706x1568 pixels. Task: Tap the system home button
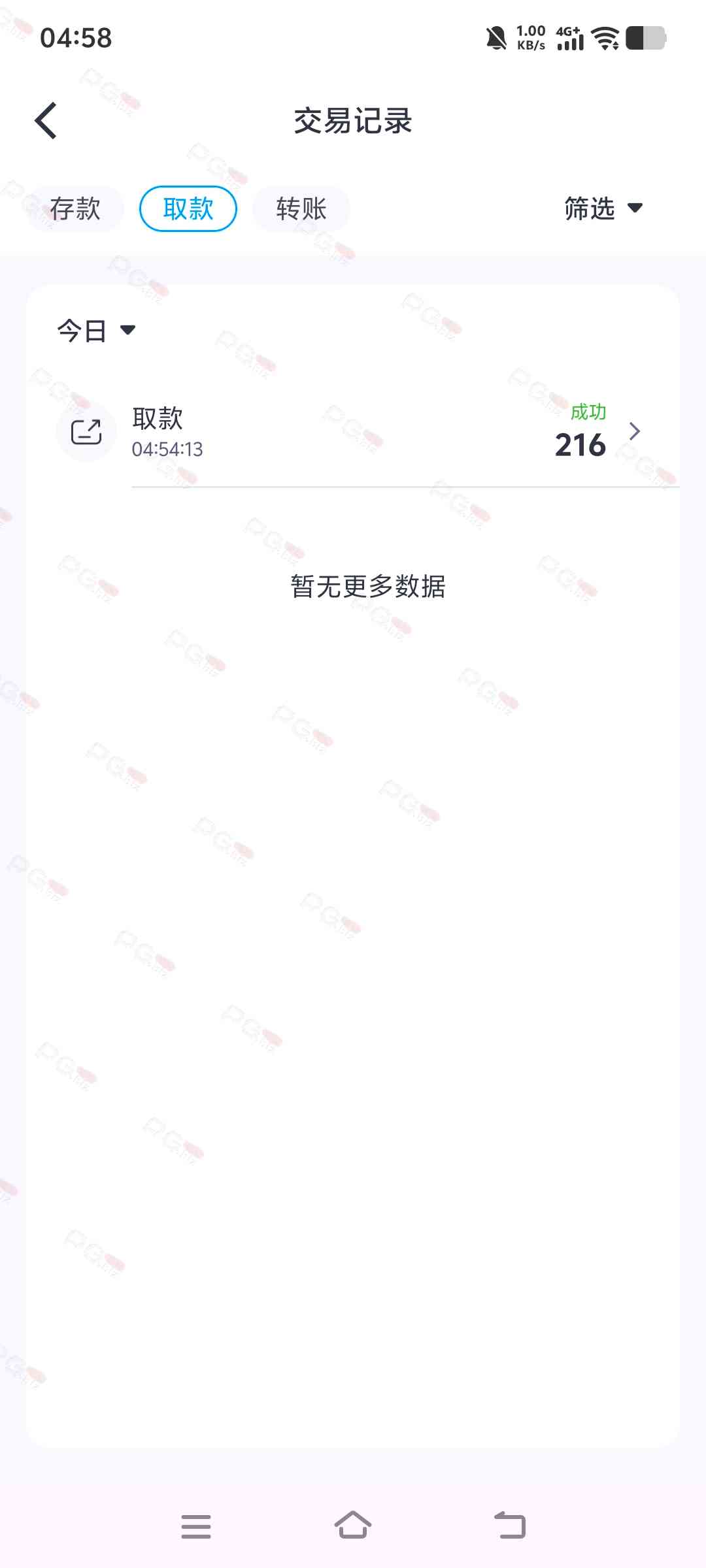point(353,1526)
